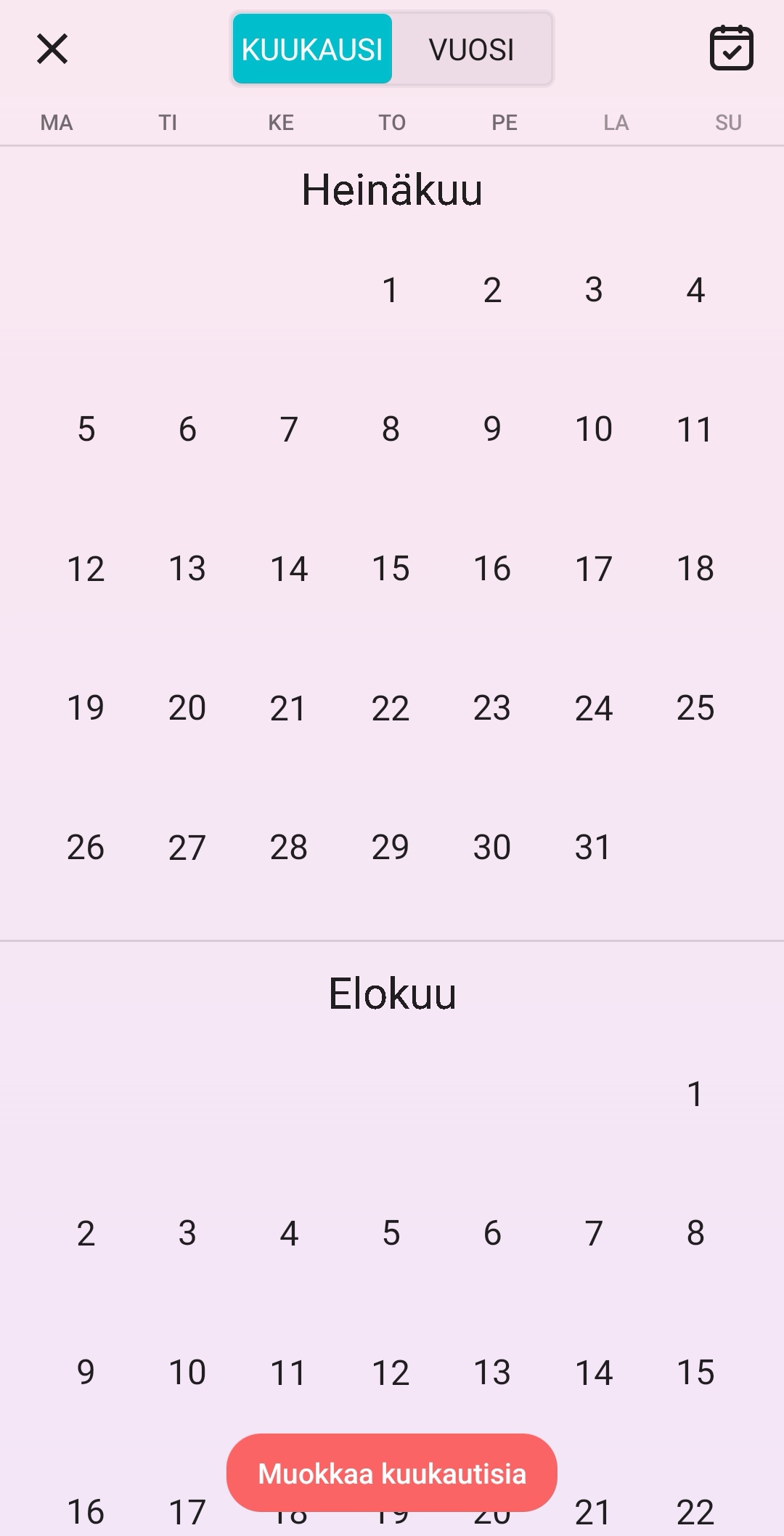This screenshot has width=784, height=1536.
Task: Tap Muokkaa kuukautisia button
Action: 392,1474
